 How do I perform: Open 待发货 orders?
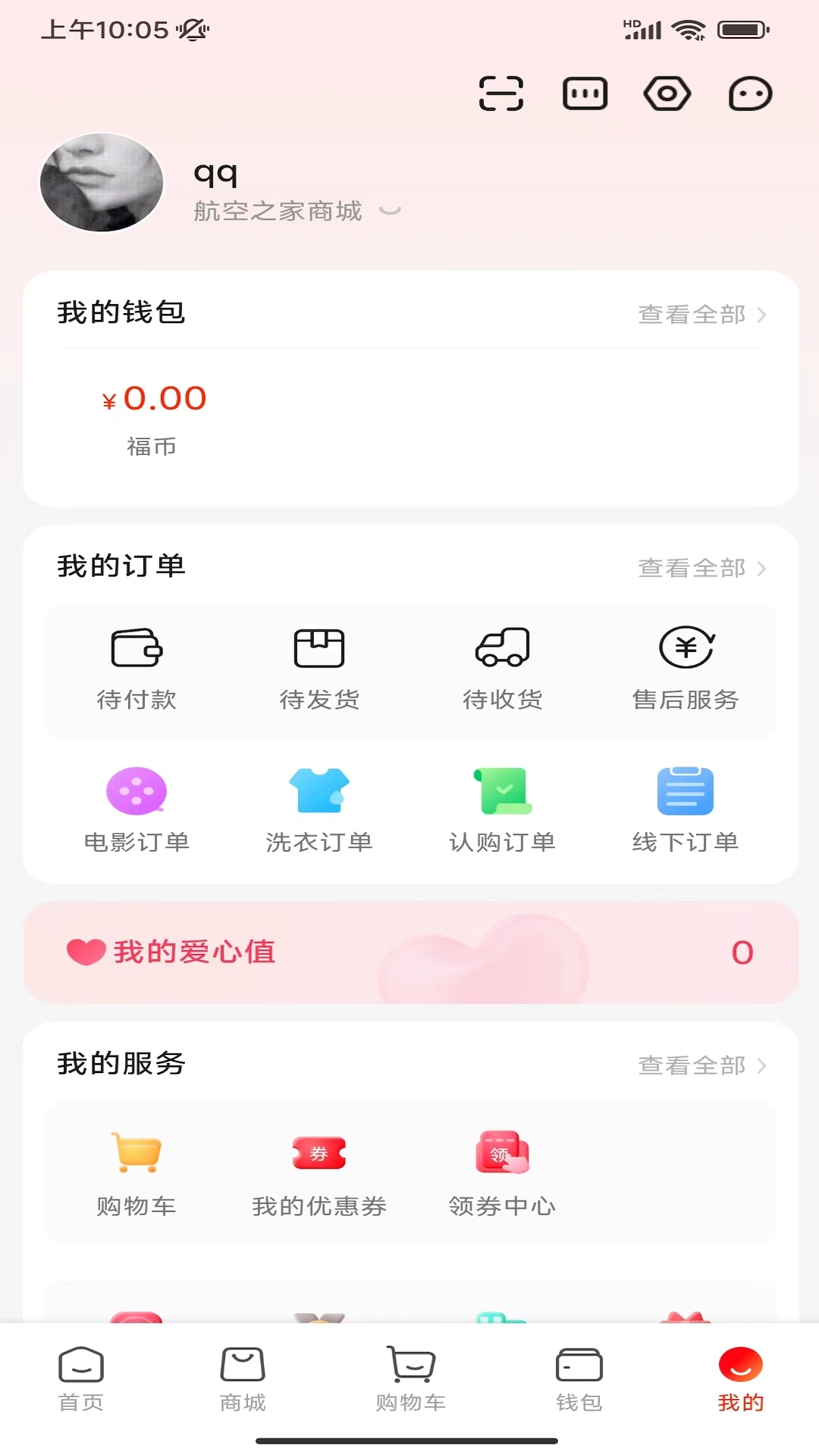[319, 667]
